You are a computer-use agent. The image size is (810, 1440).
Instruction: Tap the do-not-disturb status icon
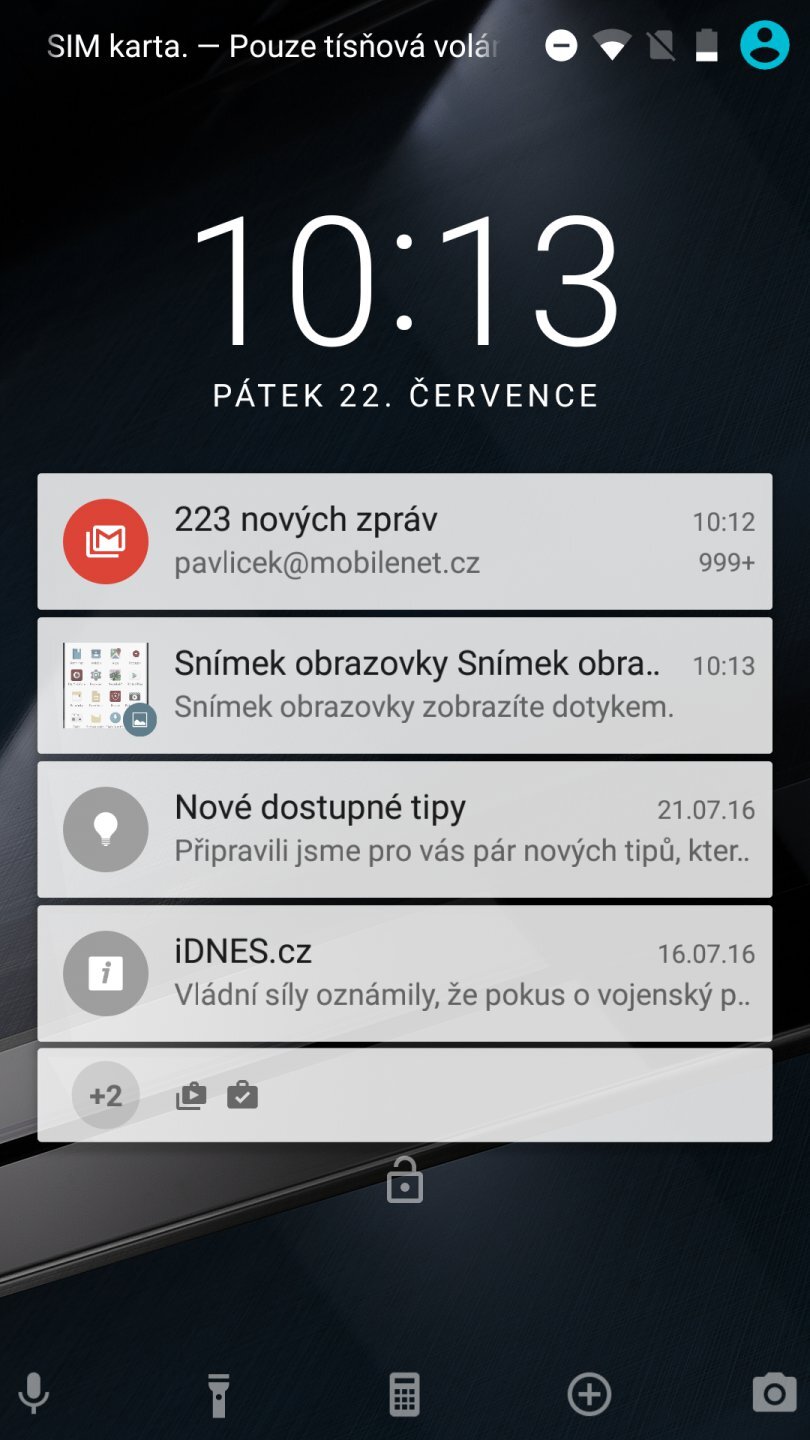(560, 45)
